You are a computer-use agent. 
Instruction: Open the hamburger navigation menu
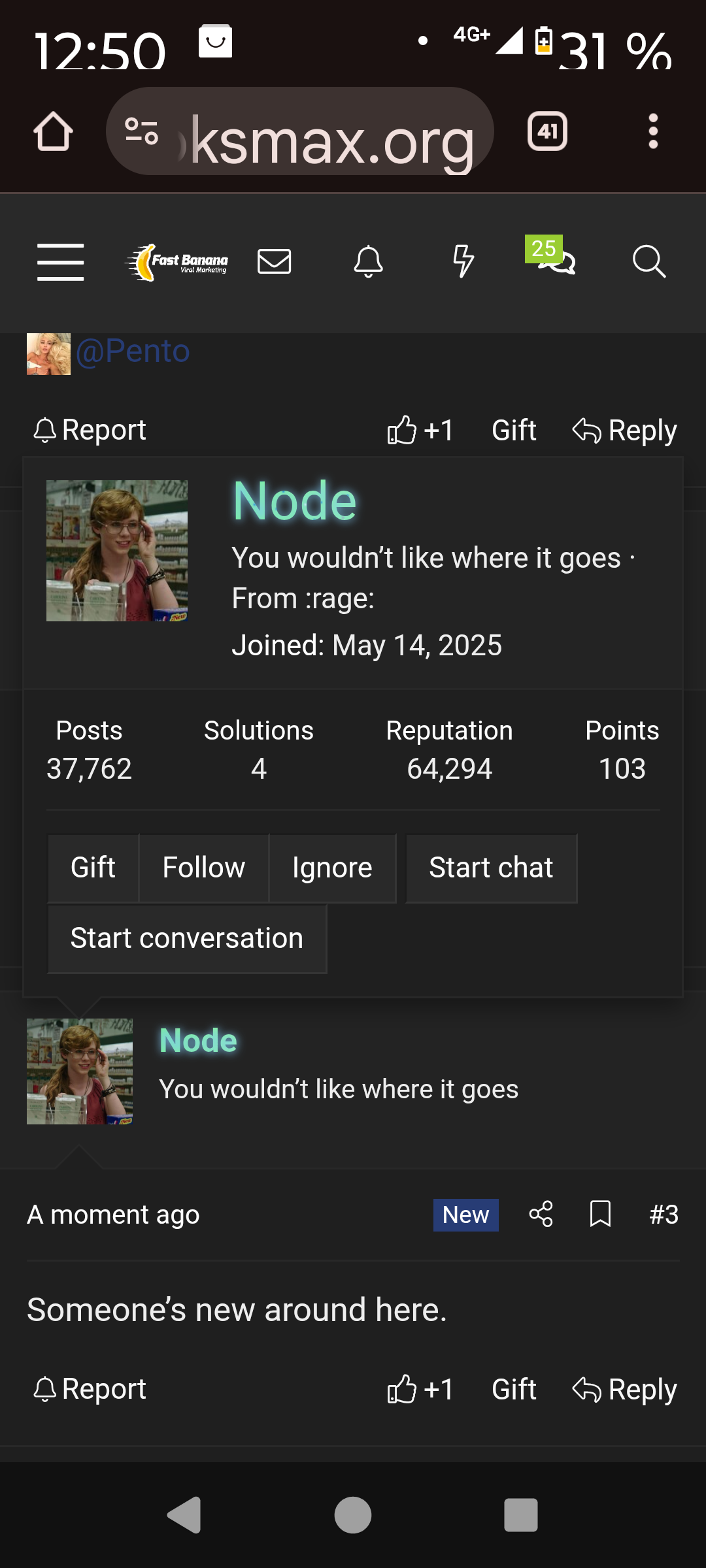tap(60, 262)
